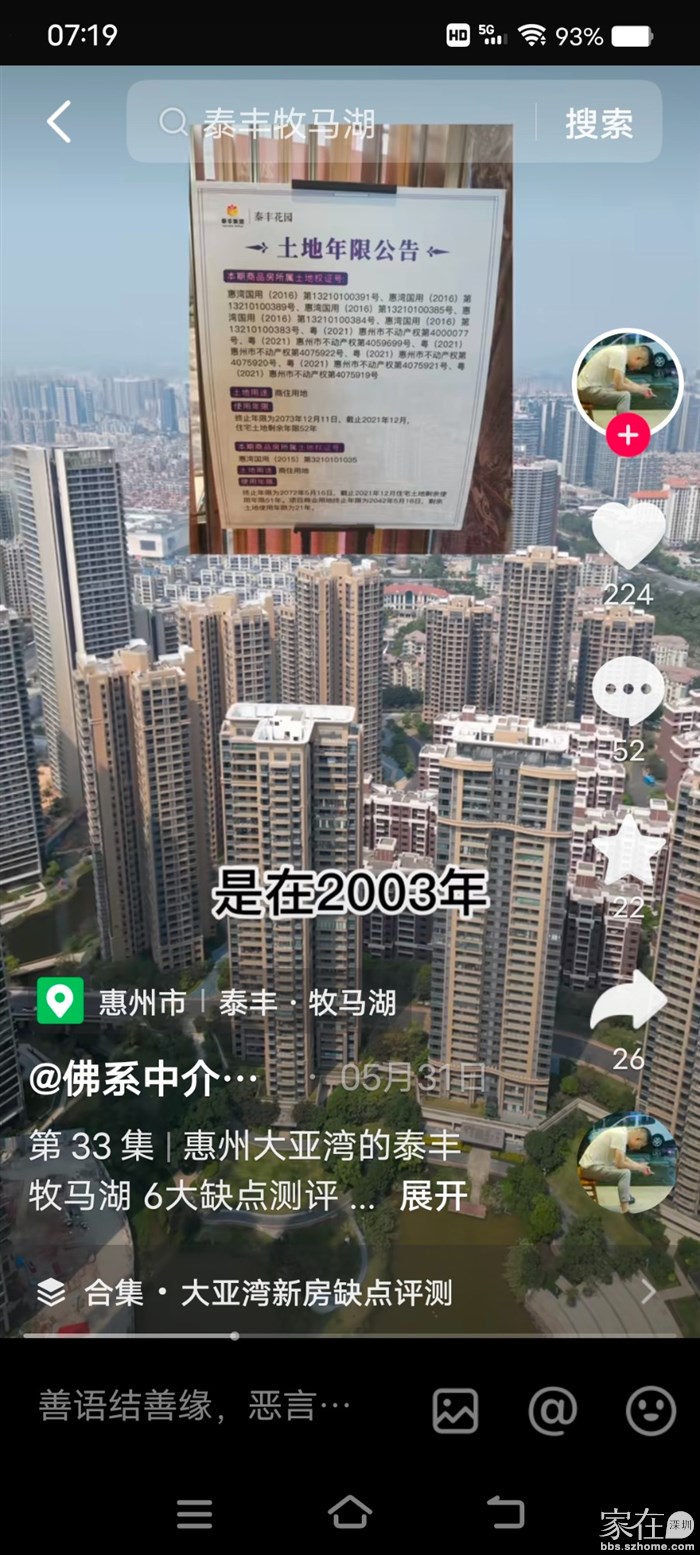
Task: Tap the 搜索 button
Action: (598, 123)
